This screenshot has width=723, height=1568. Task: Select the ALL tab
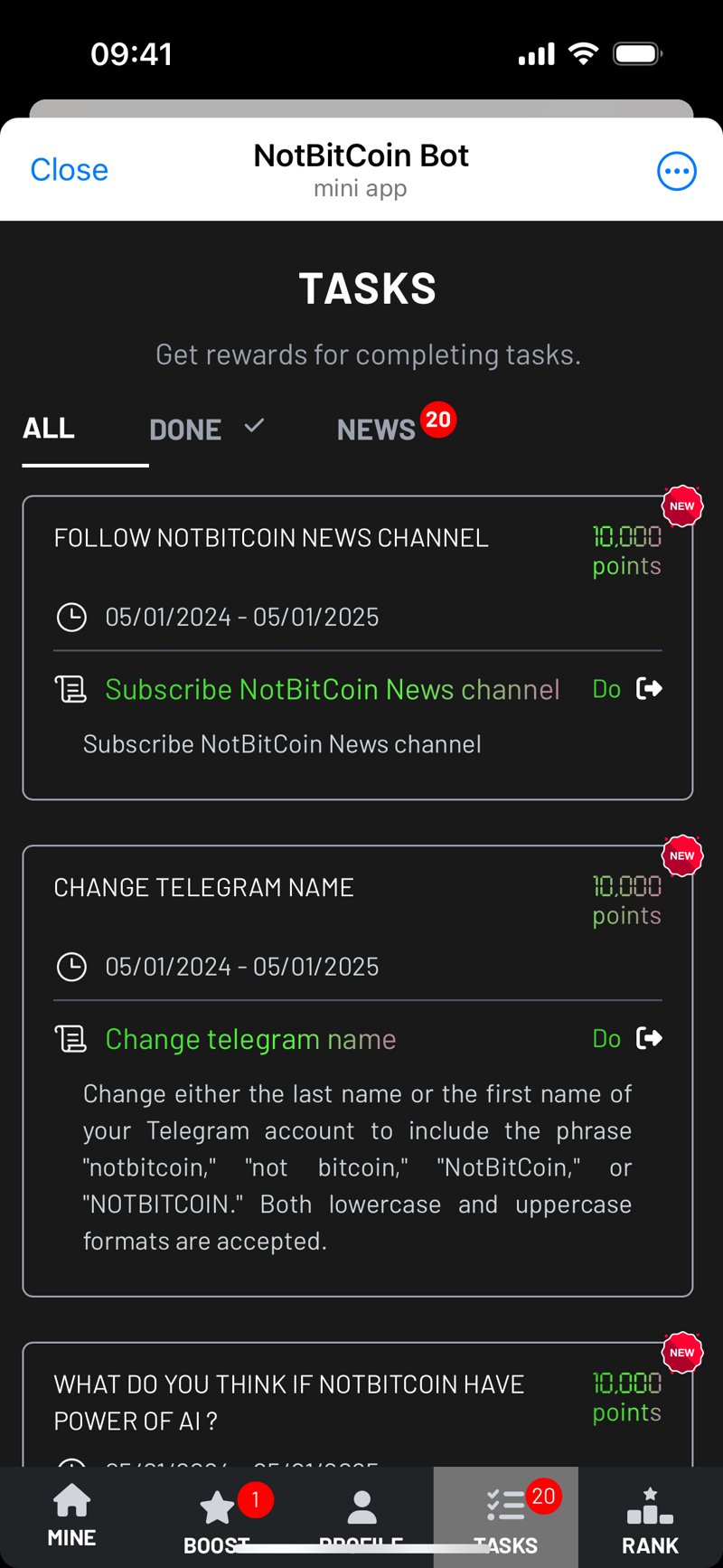point(48,428)
